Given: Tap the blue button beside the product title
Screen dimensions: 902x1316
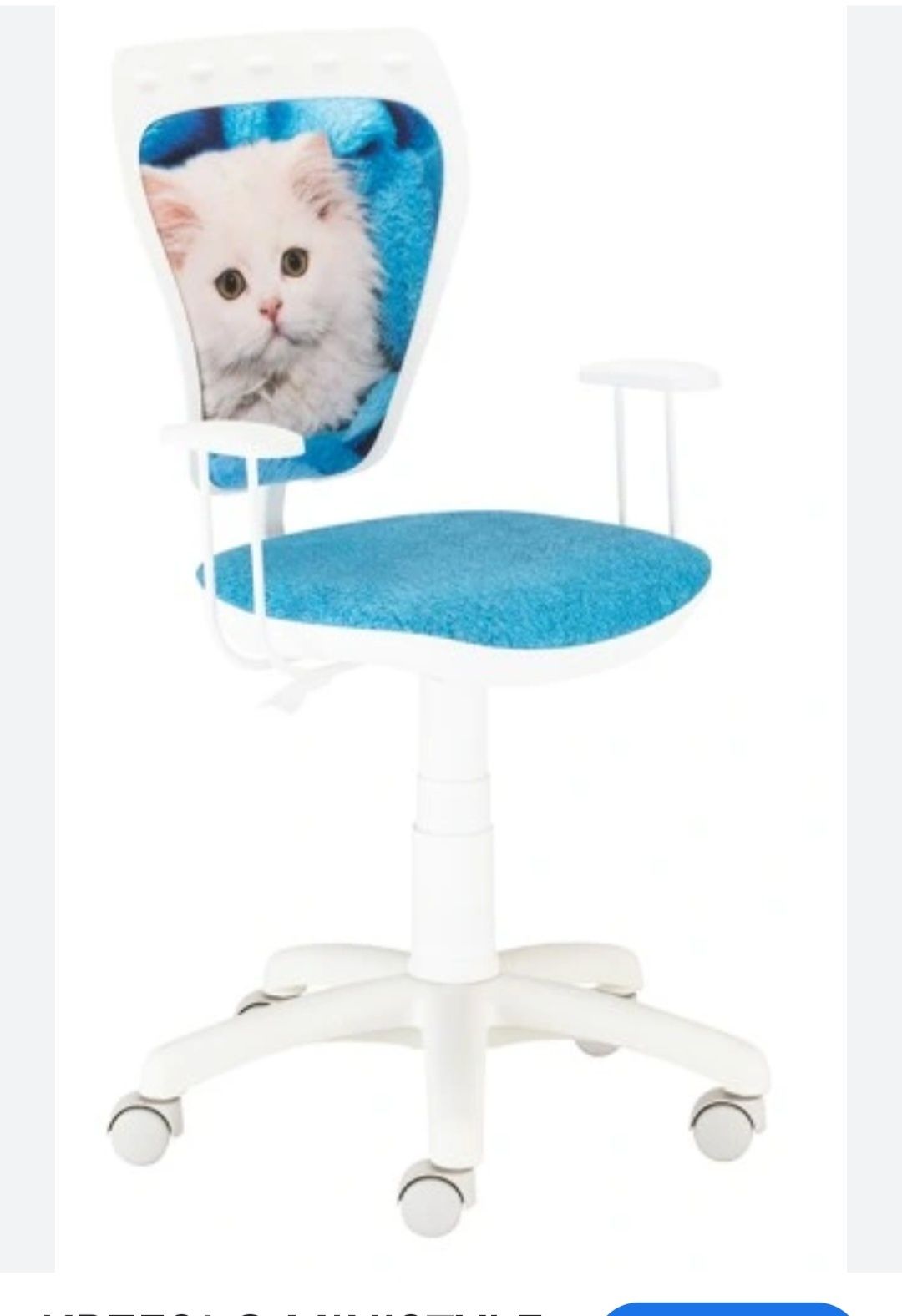Looking at the screenshot, I should coord(725,1309).
